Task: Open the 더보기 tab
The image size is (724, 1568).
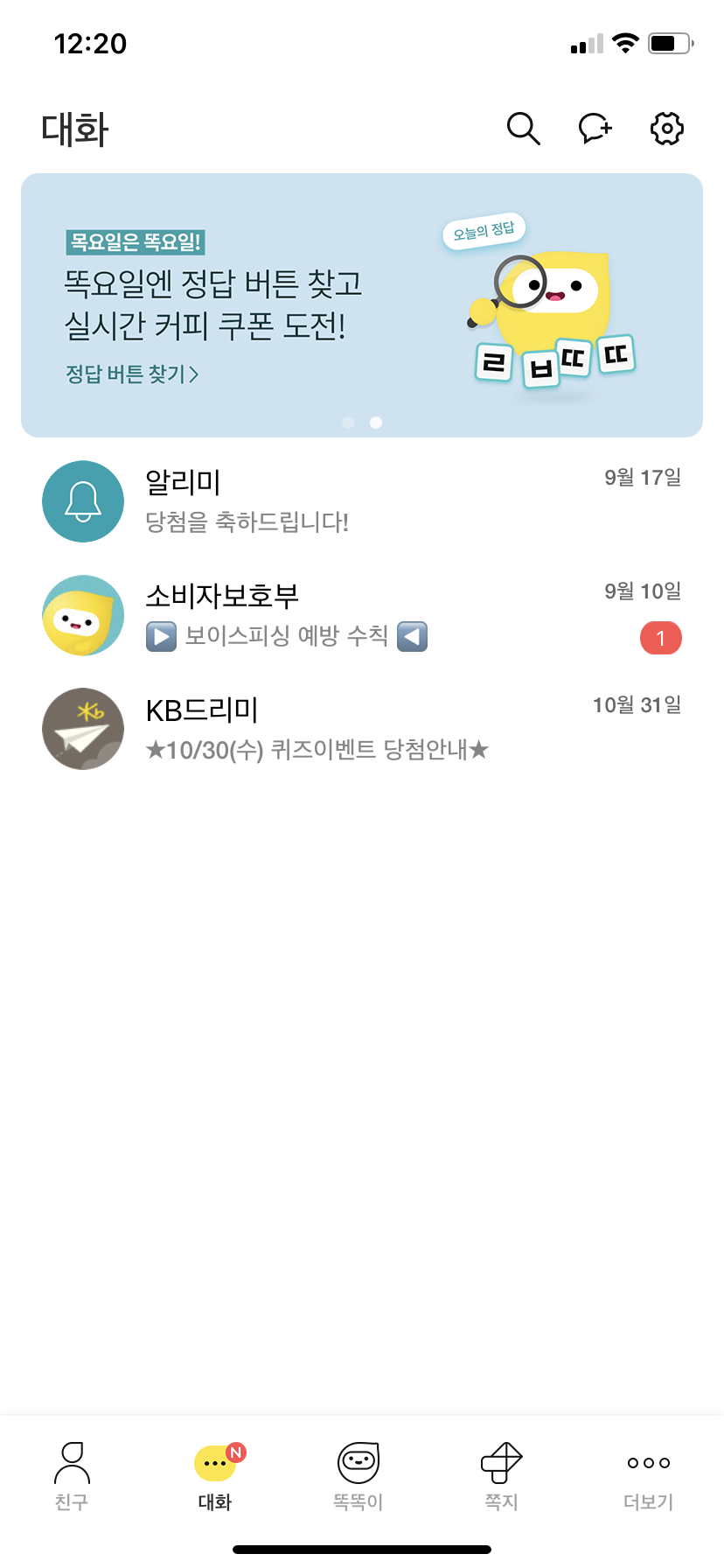Action: click(x=648, y=1475)
